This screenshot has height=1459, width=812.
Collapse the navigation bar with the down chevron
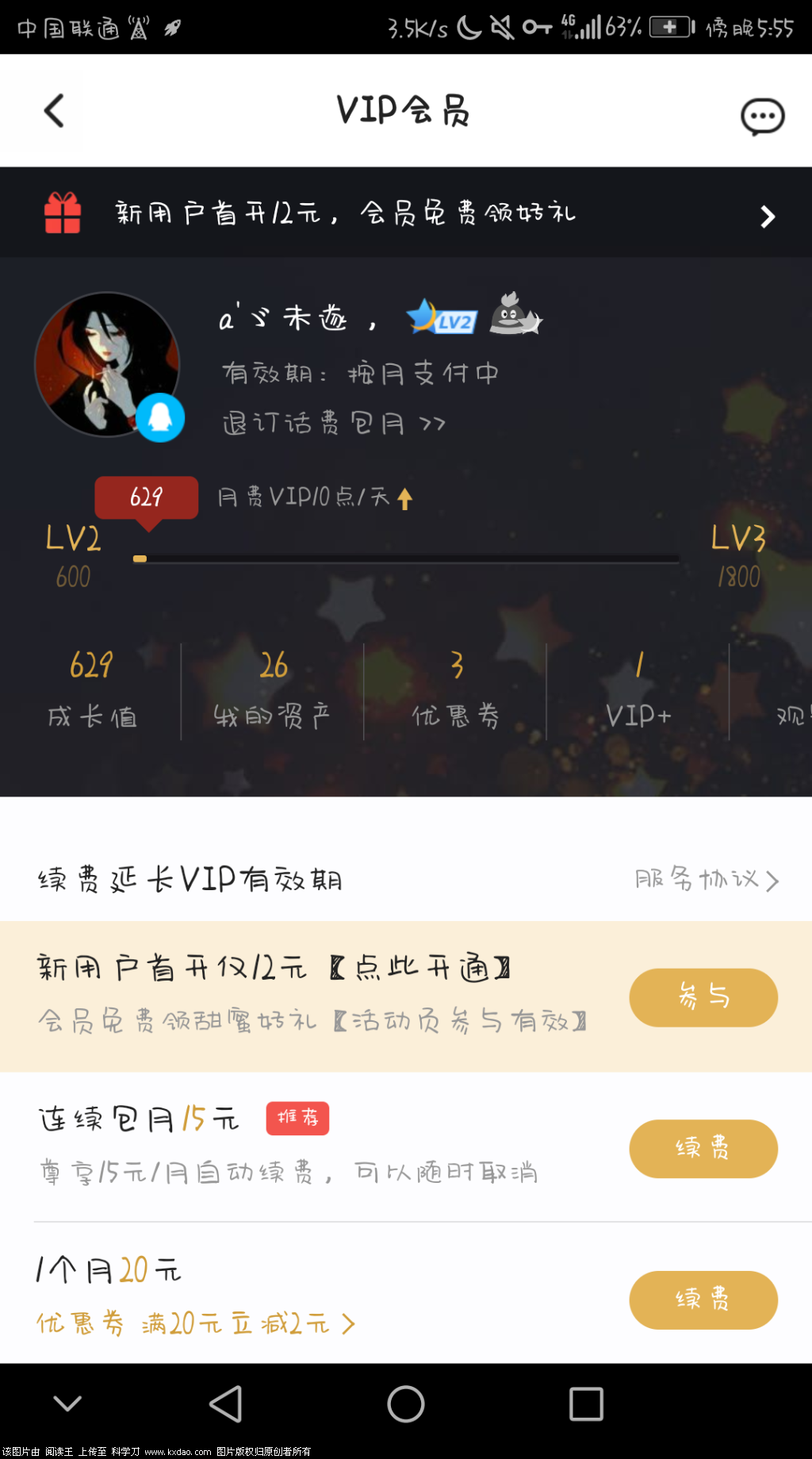point(67,1403)
